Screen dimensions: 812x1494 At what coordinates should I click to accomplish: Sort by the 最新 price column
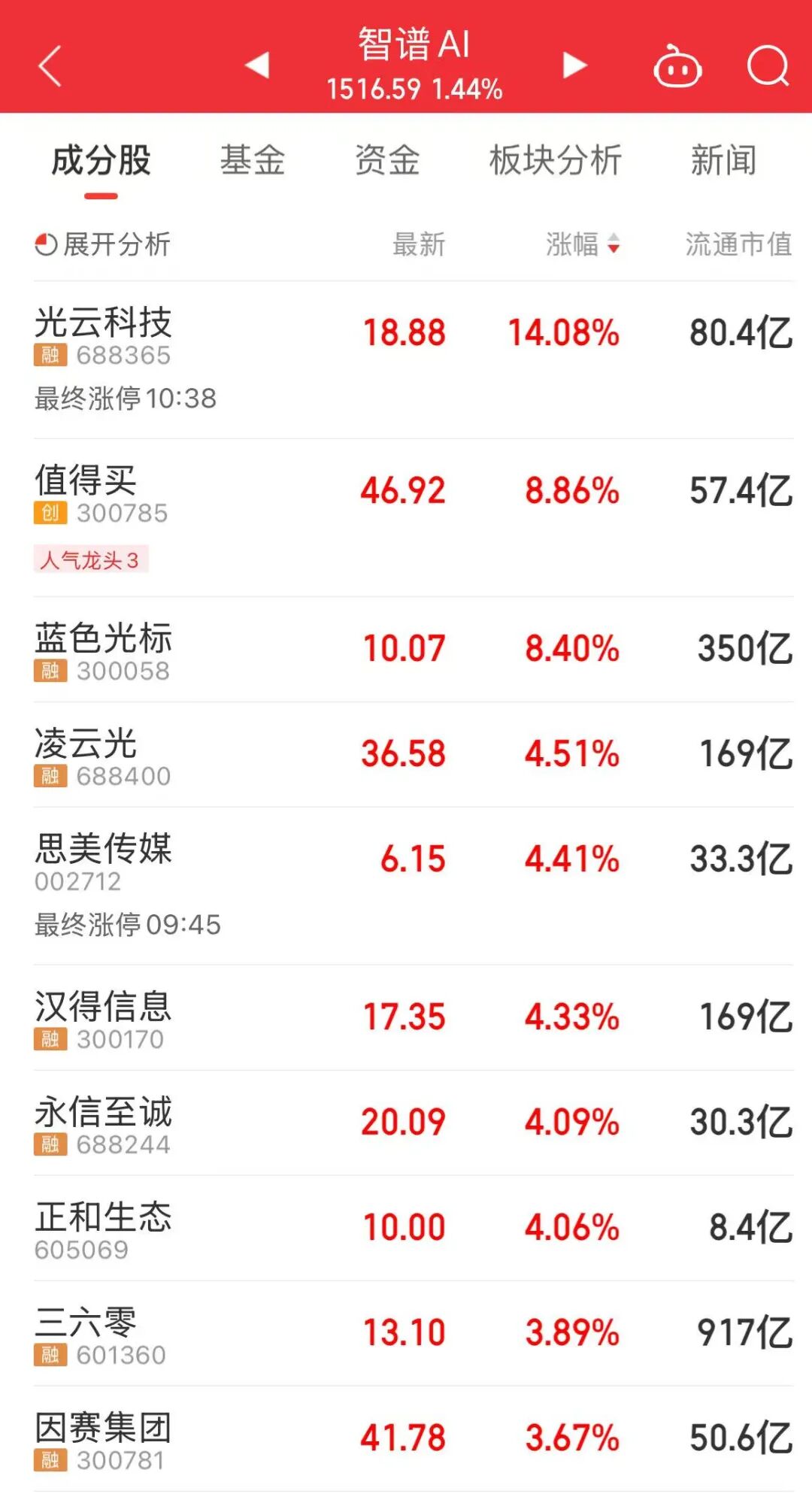419,244
